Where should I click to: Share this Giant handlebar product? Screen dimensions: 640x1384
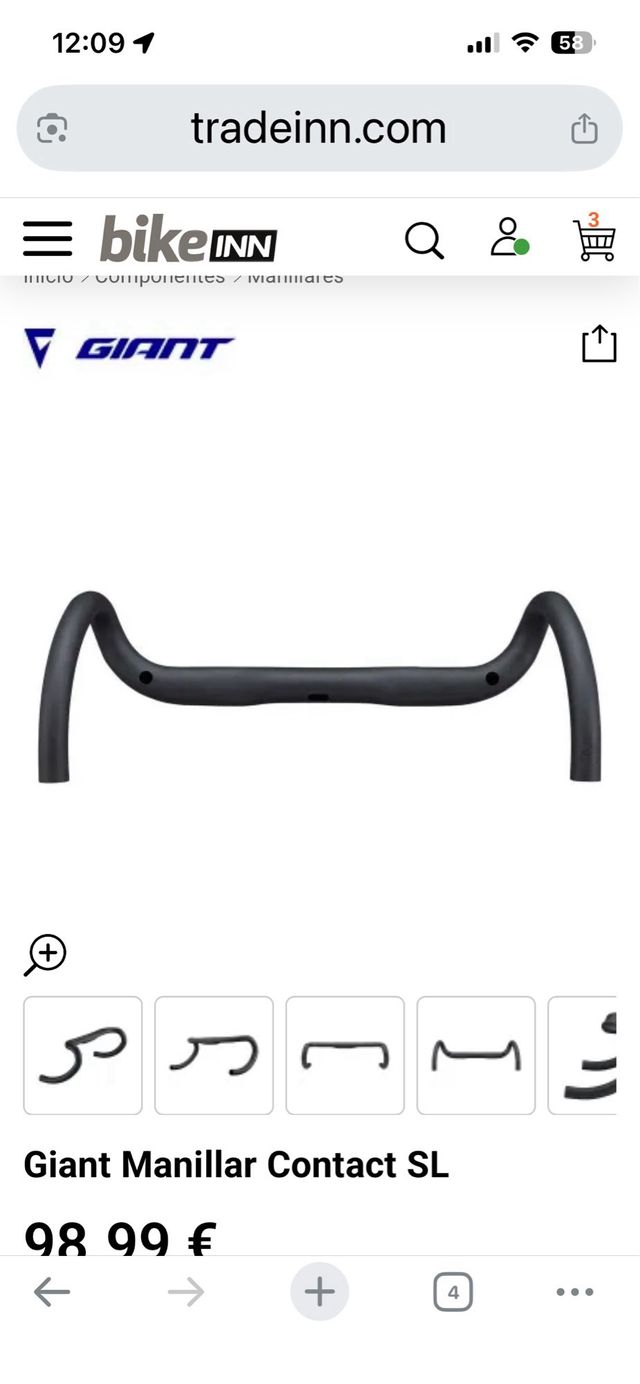click(599, 344)
